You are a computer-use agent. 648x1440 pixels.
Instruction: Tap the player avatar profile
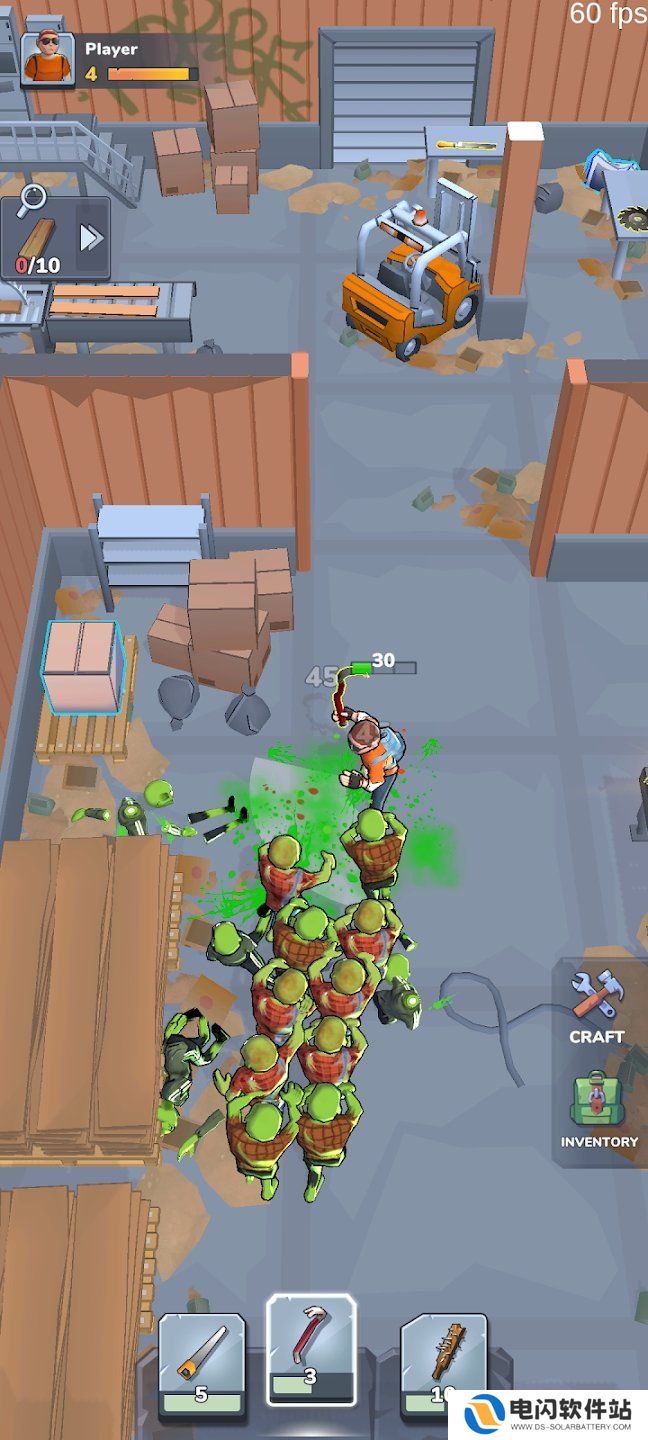click(48, 59)
